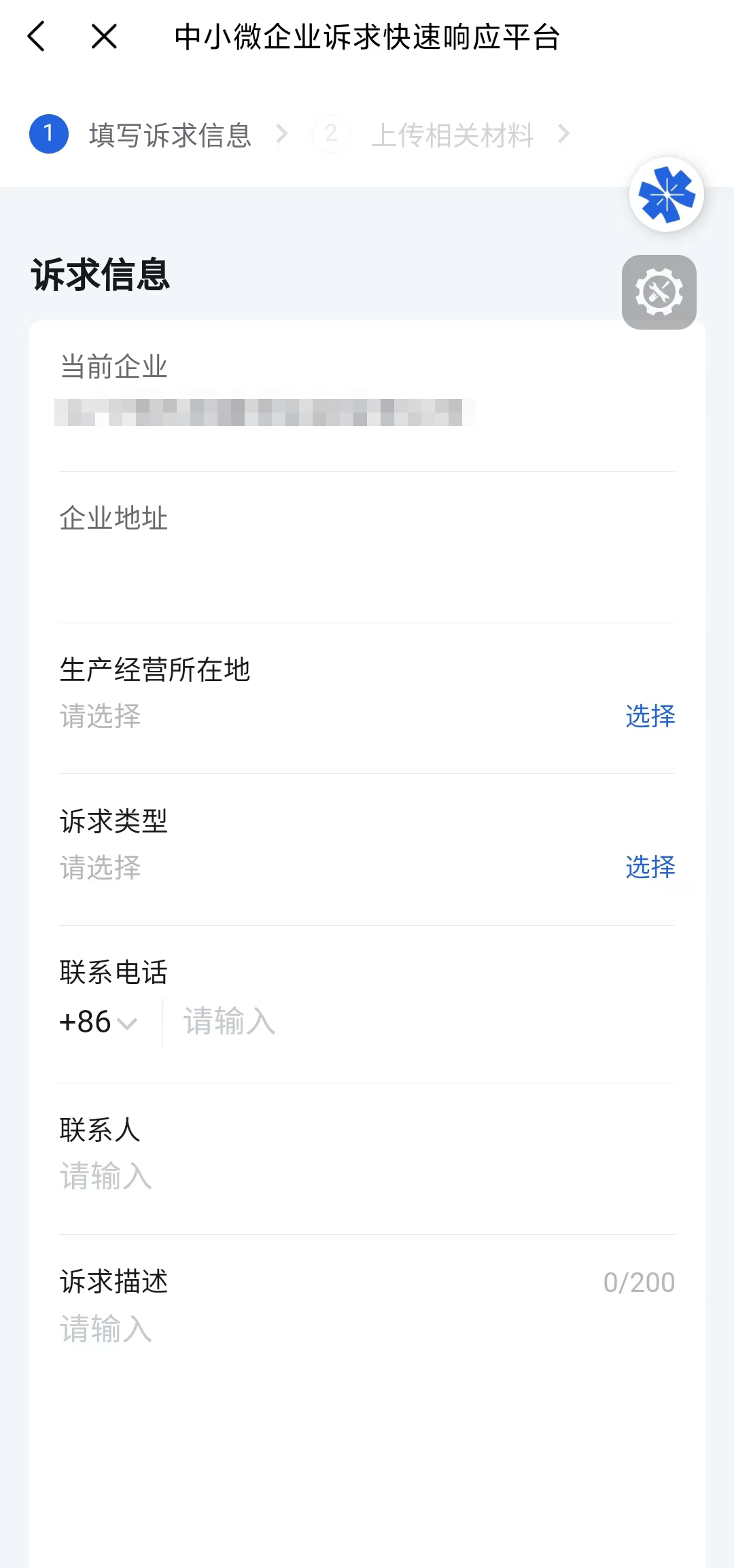Tap the chevron after 上传相关材料
Image resolution: width=734 pixels, height=1568 pixels.
coord(564,134)
